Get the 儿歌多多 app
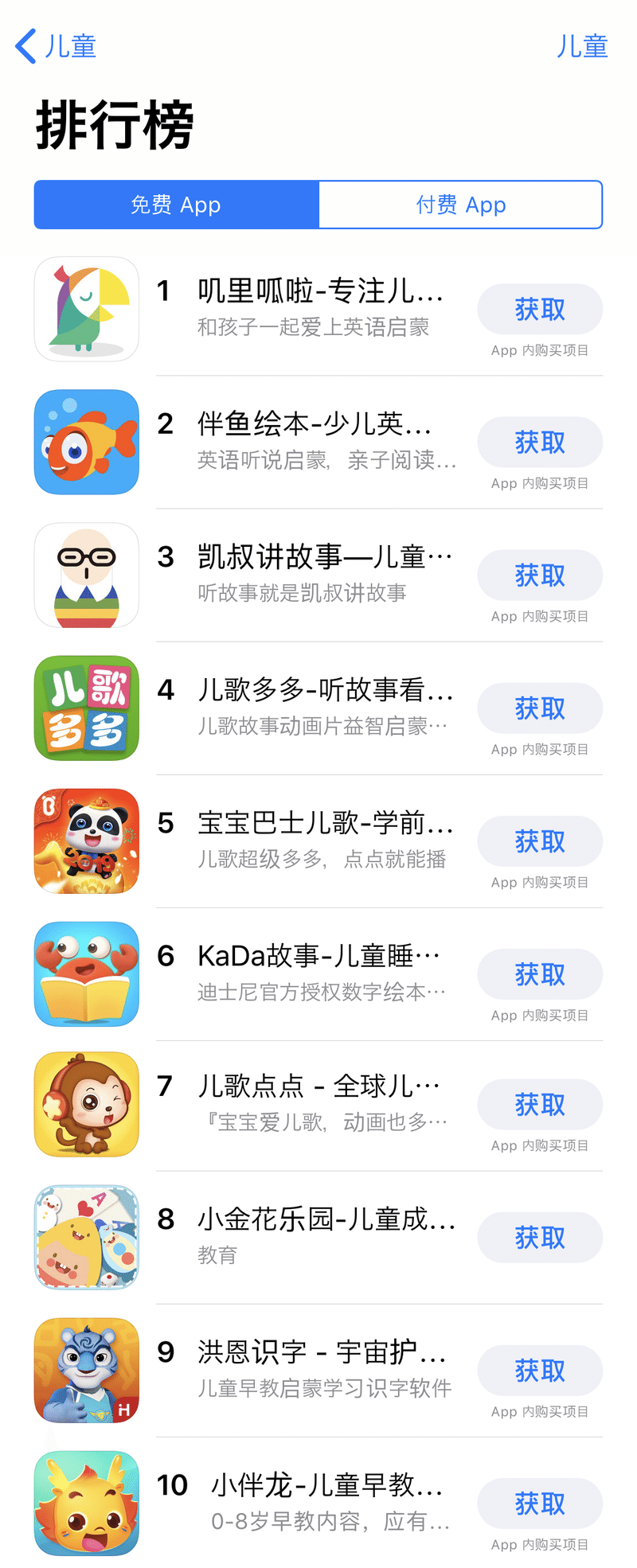This screenshot has height=1568, width=637. point(539,708)
